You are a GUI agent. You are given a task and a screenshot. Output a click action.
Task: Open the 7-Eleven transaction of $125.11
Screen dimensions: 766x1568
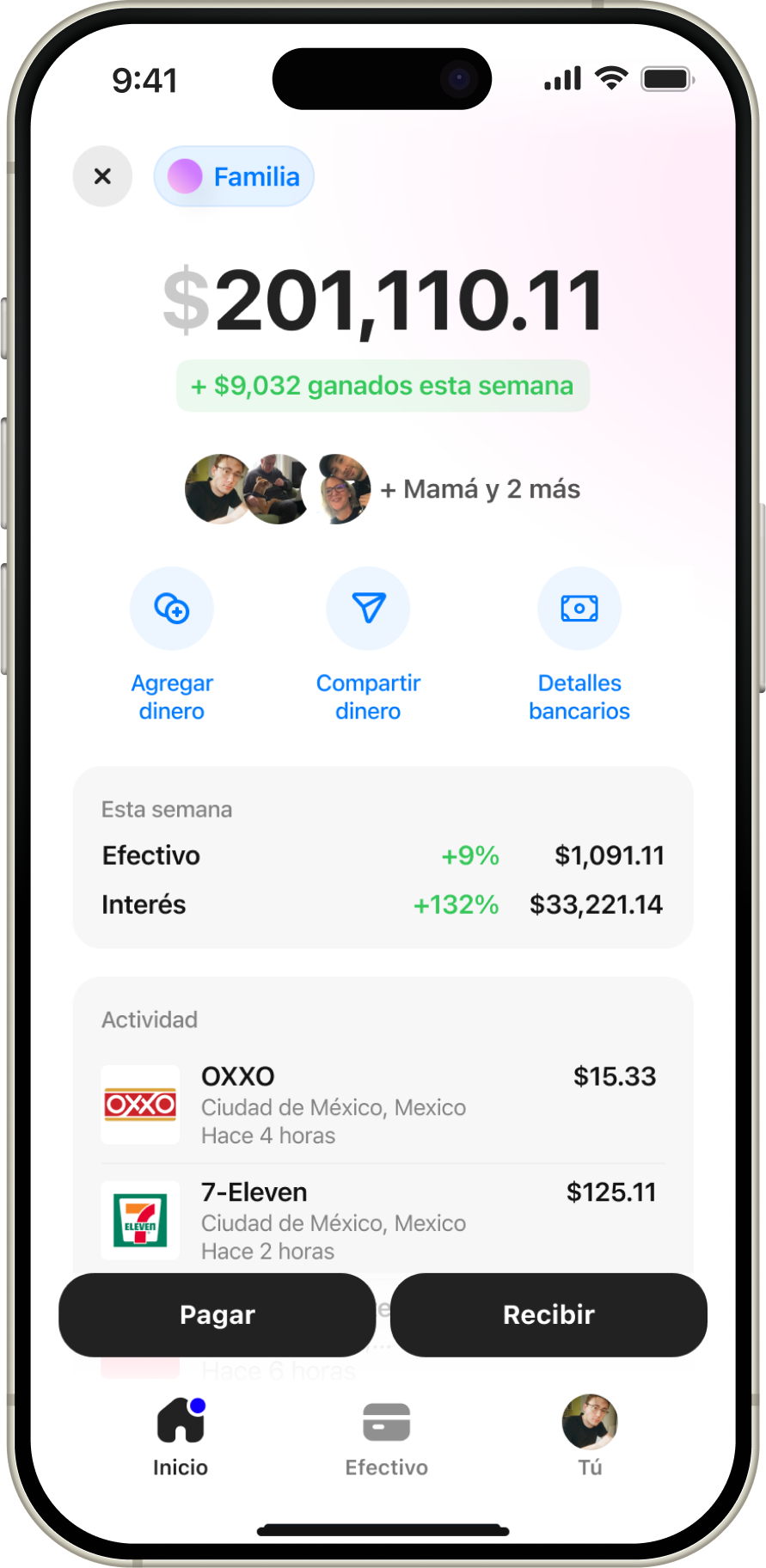pos(383,1221)
